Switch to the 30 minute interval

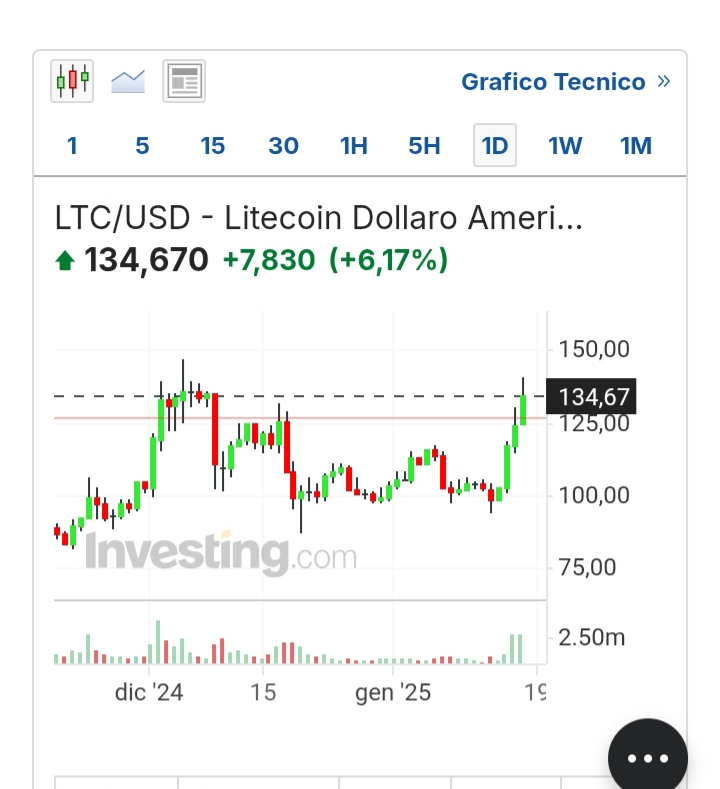(x=283, y=146)
